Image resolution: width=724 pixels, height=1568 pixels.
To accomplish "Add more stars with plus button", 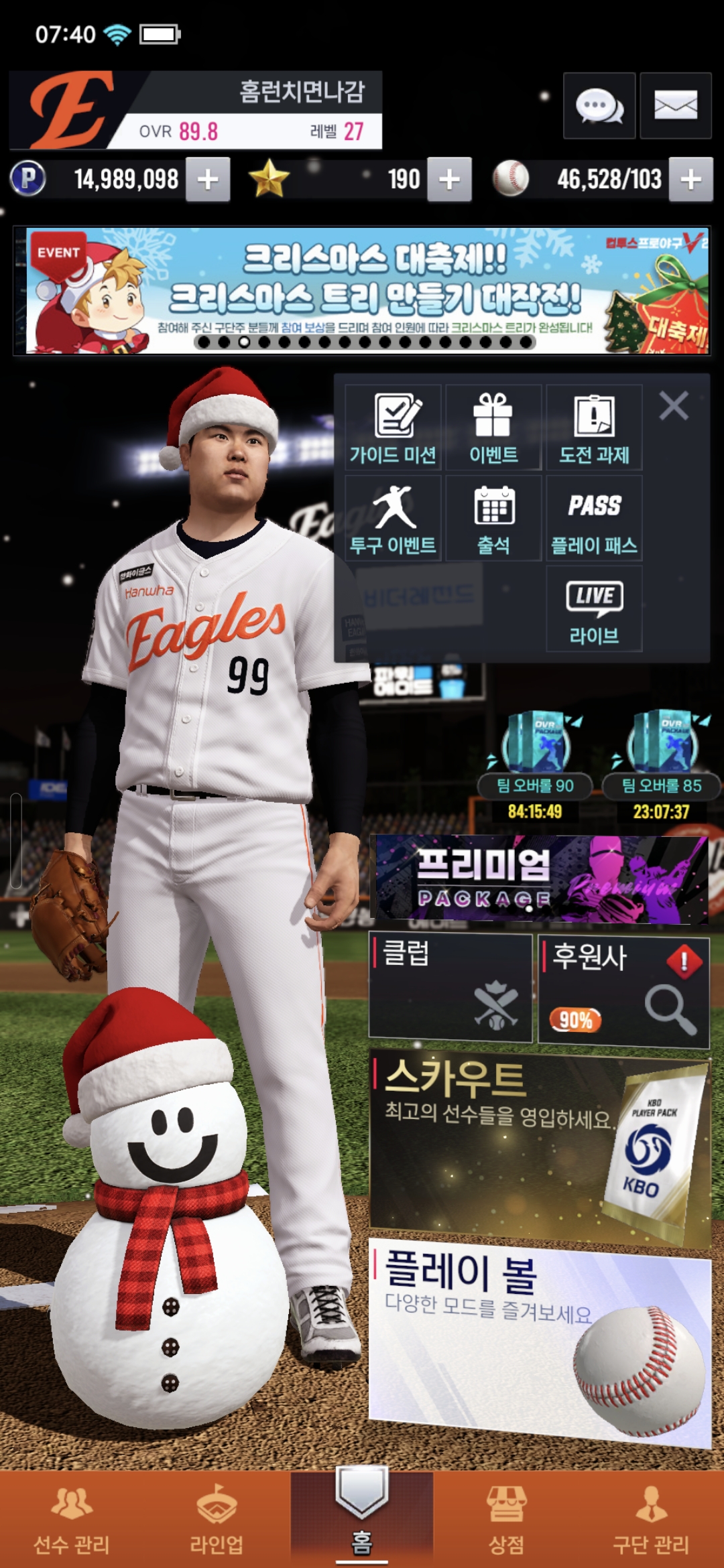I will pos(449,180).
